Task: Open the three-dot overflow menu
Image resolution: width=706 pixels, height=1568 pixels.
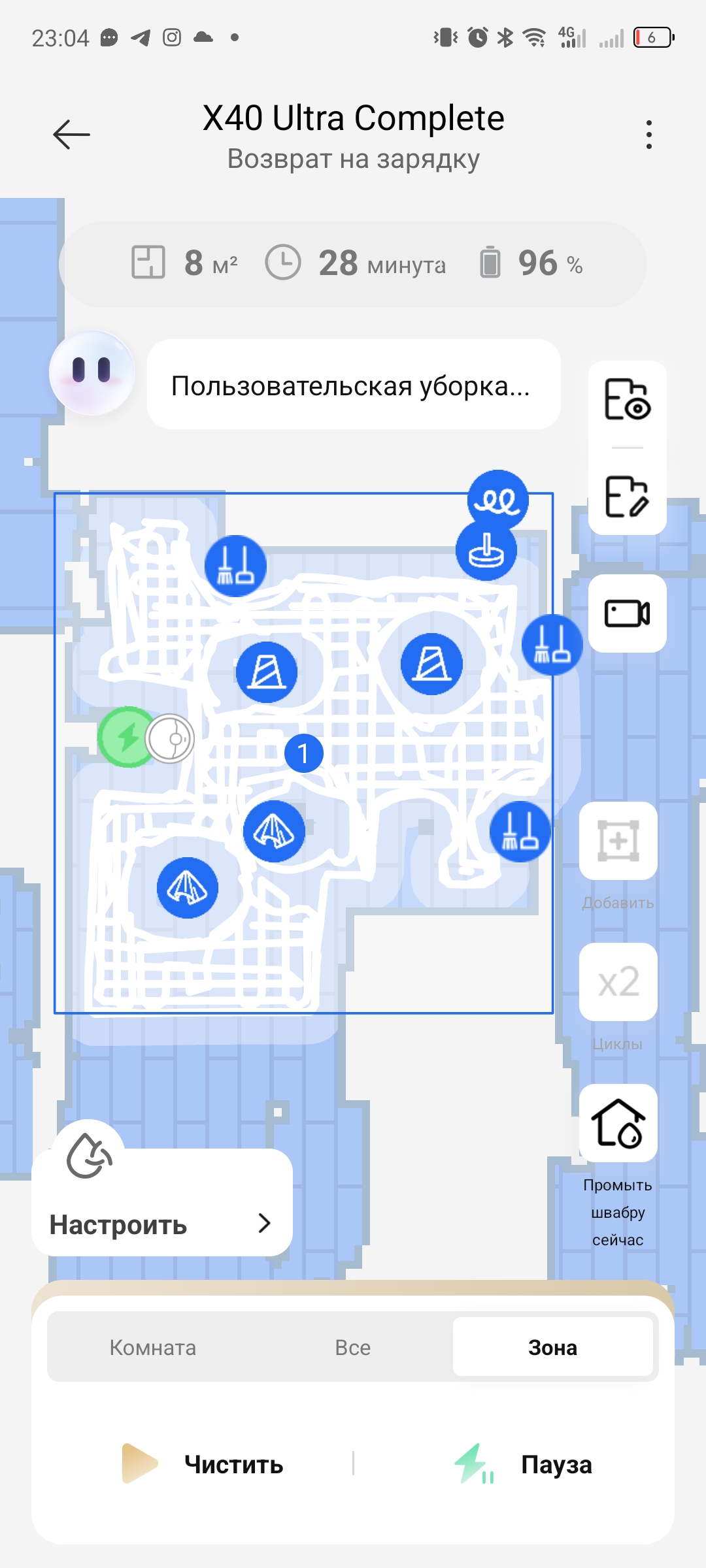Action: coord(648,135)
